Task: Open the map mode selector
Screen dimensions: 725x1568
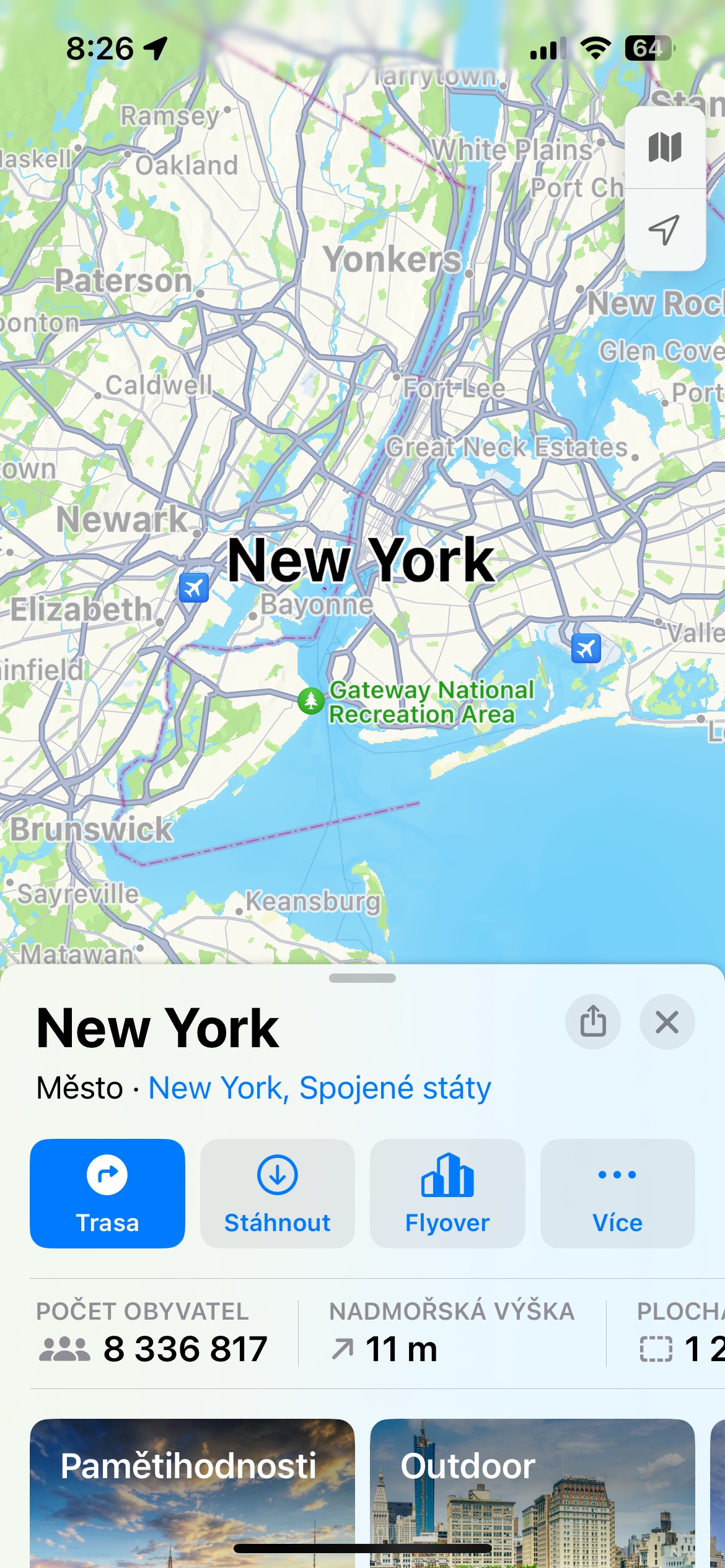Action: point(665,147)
